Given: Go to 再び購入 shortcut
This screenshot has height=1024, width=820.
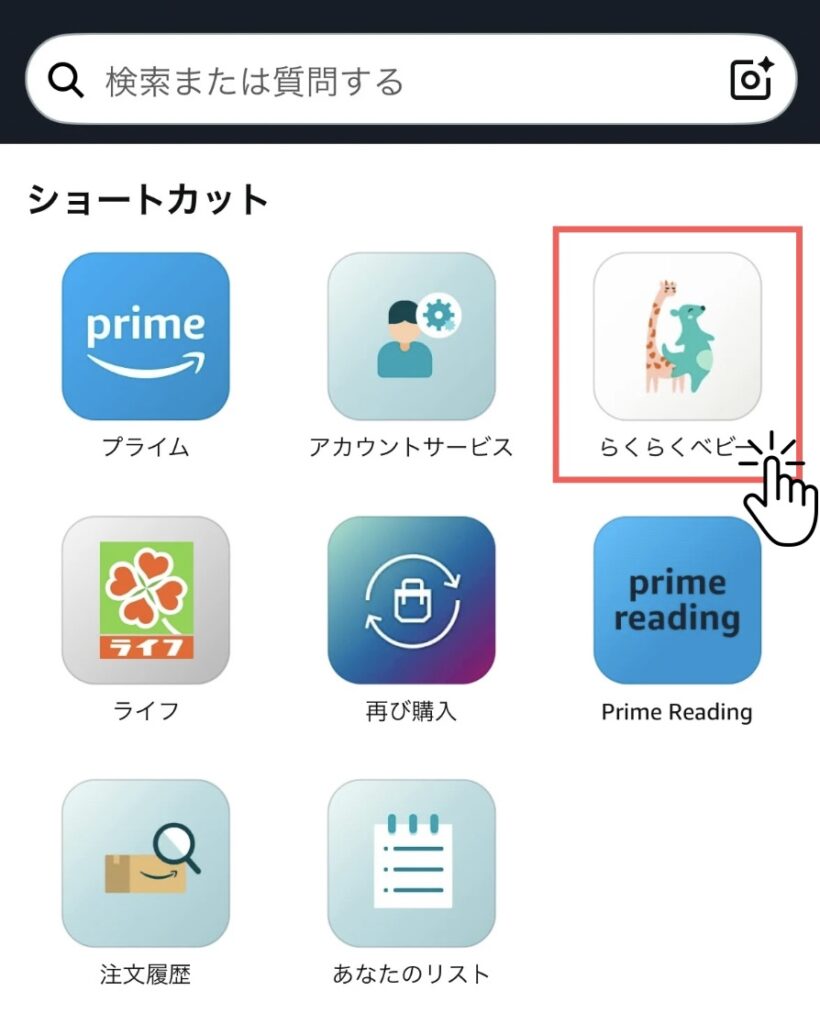Looking at the screenshot, I should (411, 601).
